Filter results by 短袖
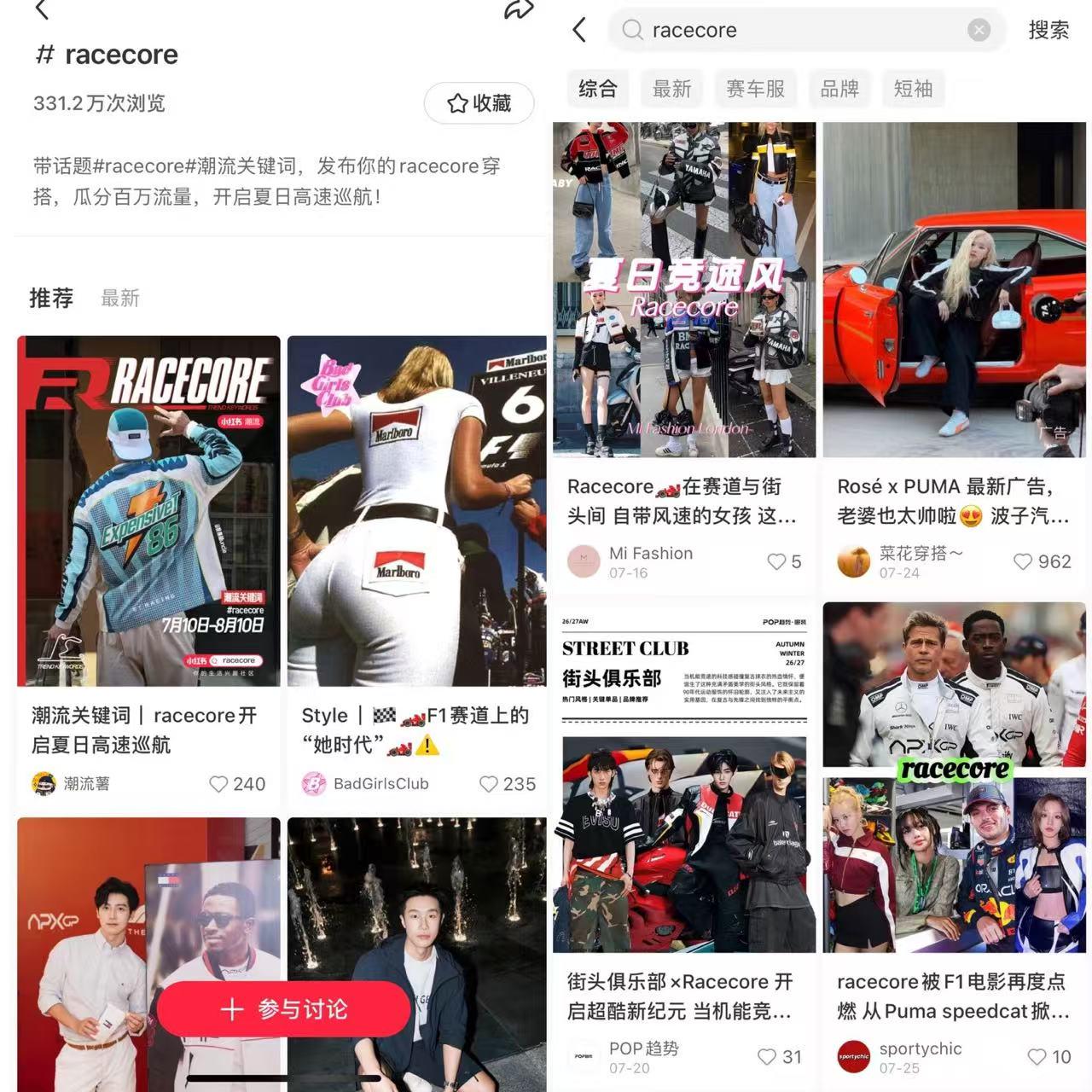The image size is (1092, 1092). [x=913, y=89]
